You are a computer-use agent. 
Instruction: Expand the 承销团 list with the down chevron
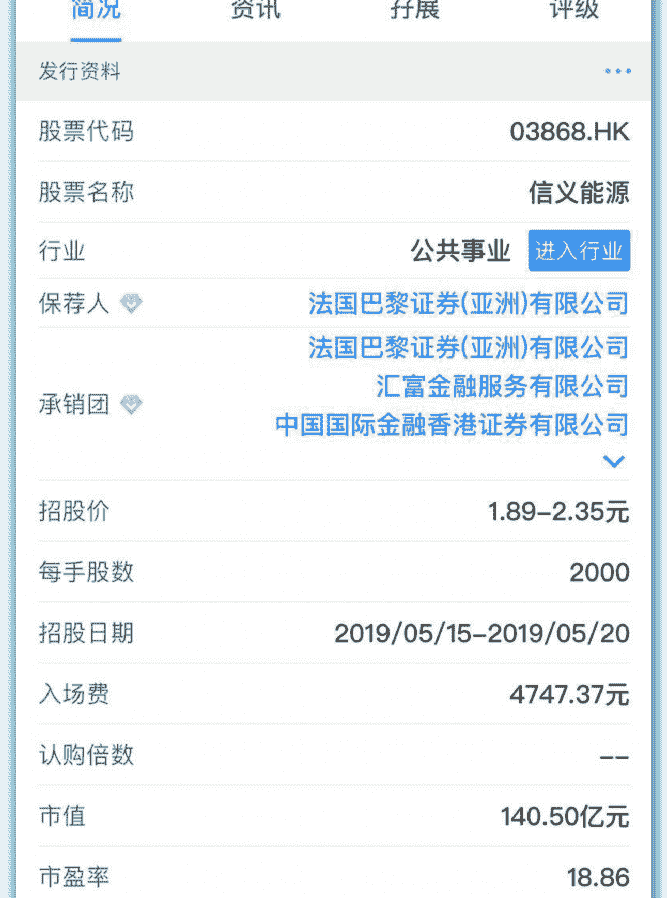614,461
